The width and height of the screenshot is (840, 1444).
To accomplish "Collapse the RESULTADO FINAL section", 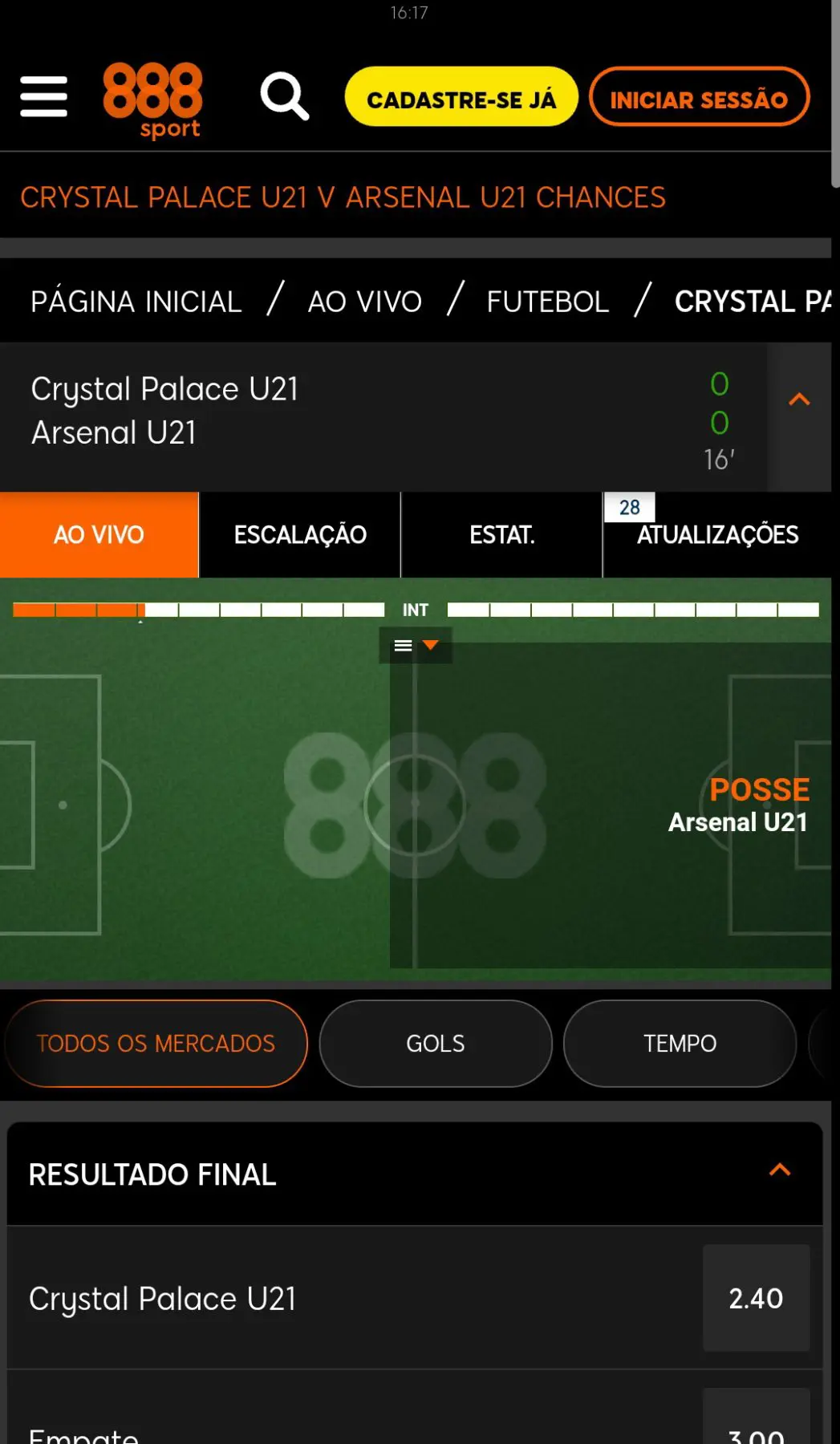I will 780,1170.
